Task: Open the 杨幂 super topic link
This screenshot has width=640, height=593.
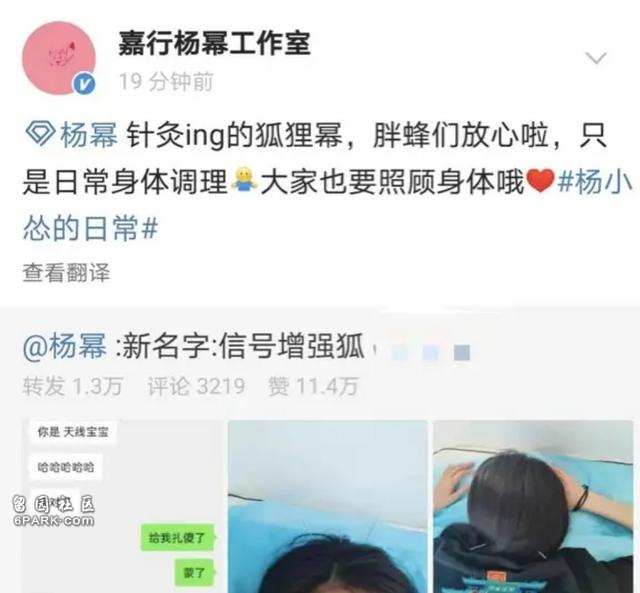Action: (x=71, y=134)
